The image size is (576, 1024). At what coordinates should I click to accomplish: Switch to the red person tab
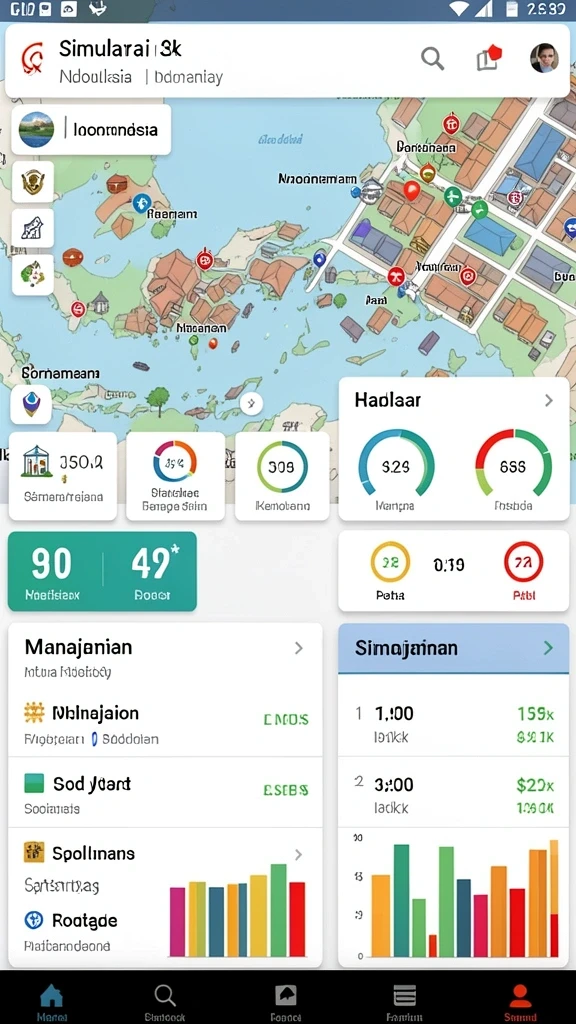click(520, 1002)
